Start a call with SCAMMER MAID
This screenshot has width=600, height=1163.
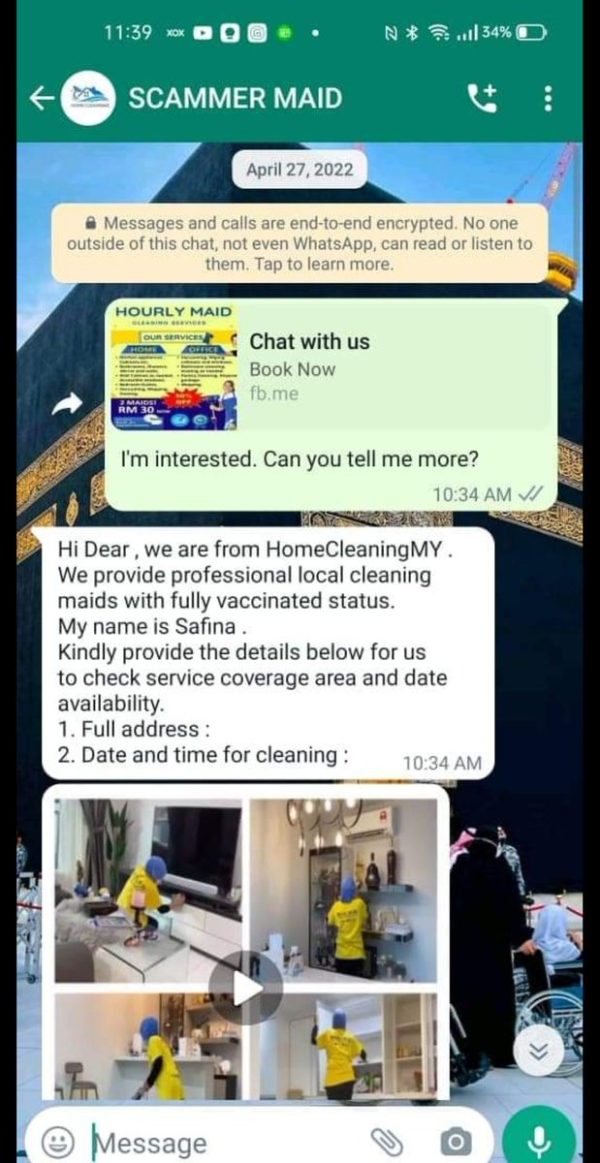(x=482, y=98)
